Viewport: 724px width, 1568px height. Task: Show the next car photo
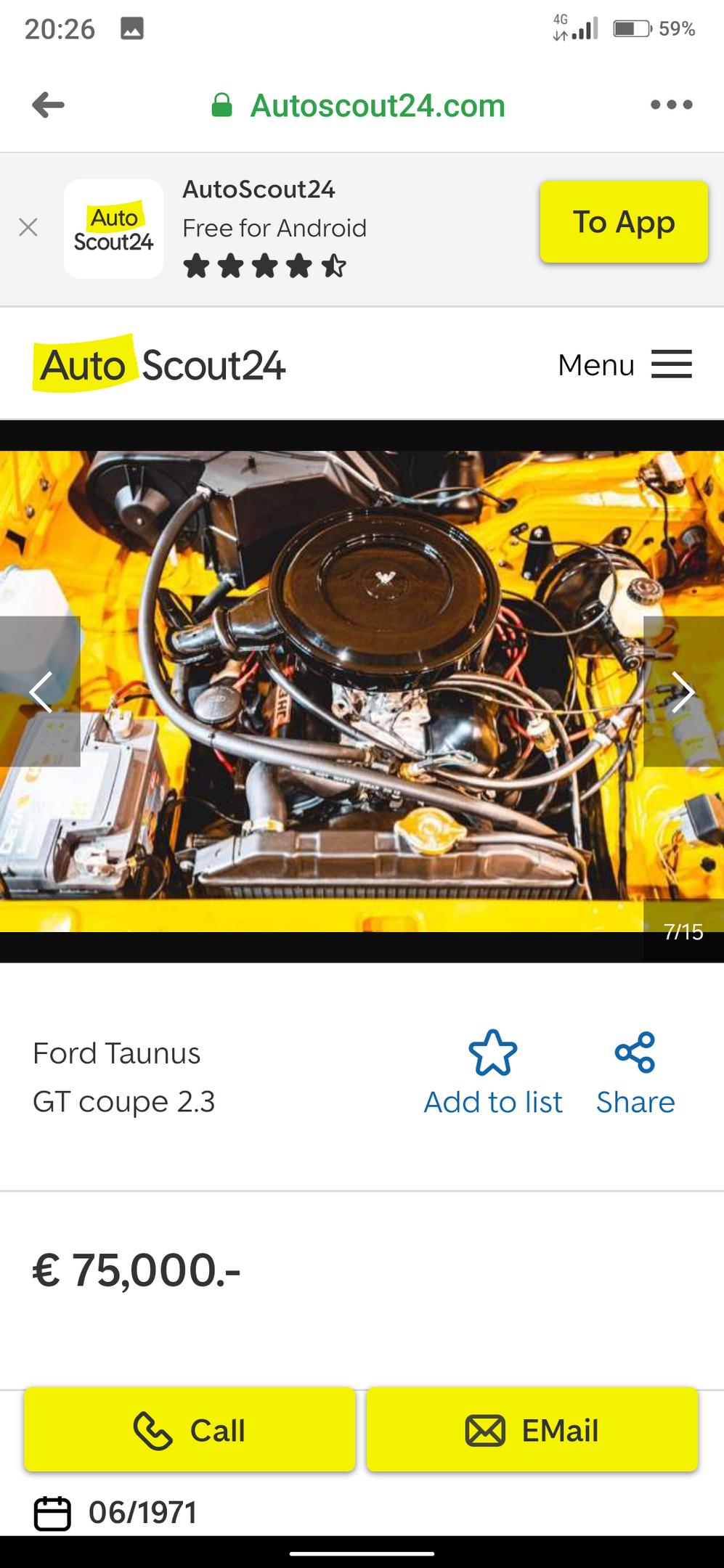pos(683,692)
